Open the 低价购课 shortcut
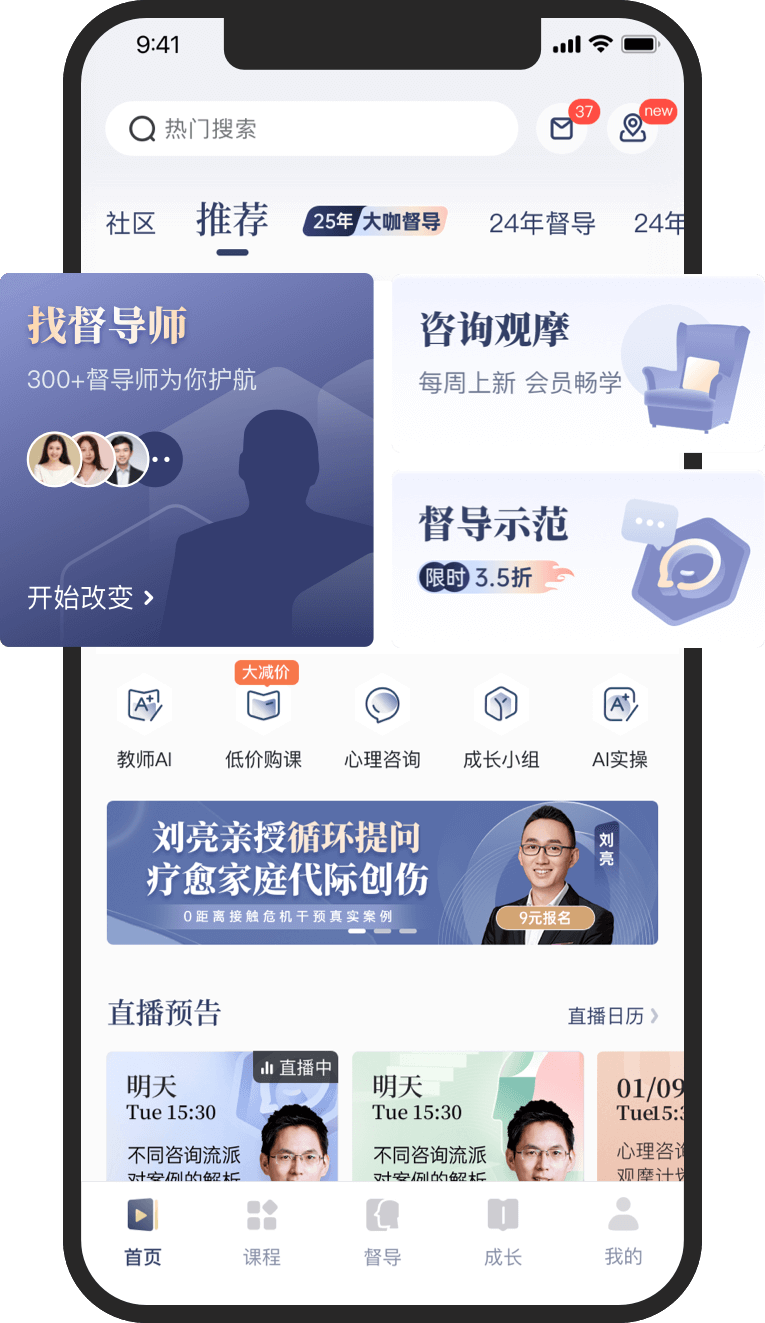The width and height of the screenshot is (765, 1323). pyautogui.click(x=263, y=722)
